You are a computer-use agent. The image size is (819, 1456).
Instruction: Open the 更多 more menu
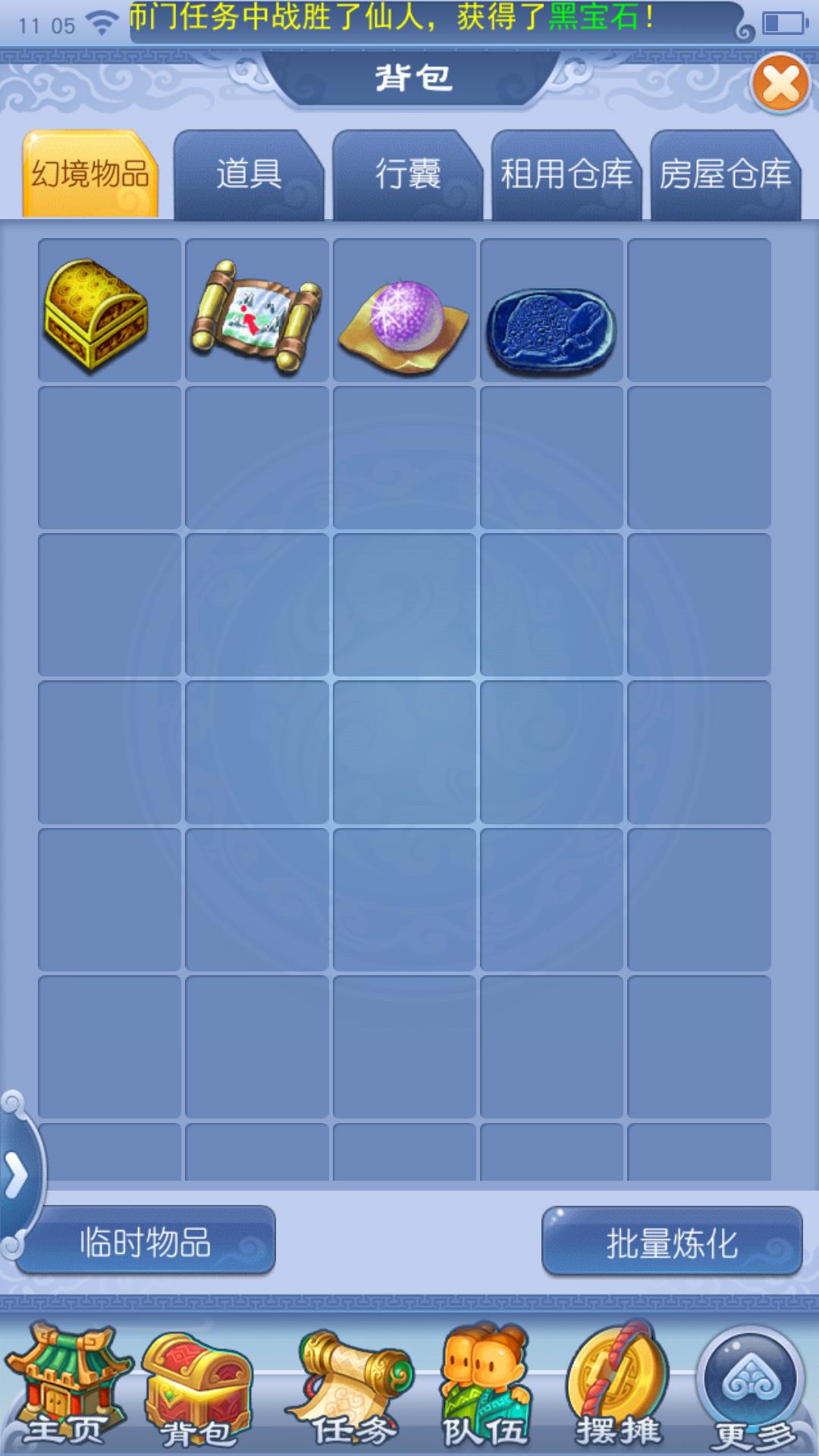pos(752,1389)
